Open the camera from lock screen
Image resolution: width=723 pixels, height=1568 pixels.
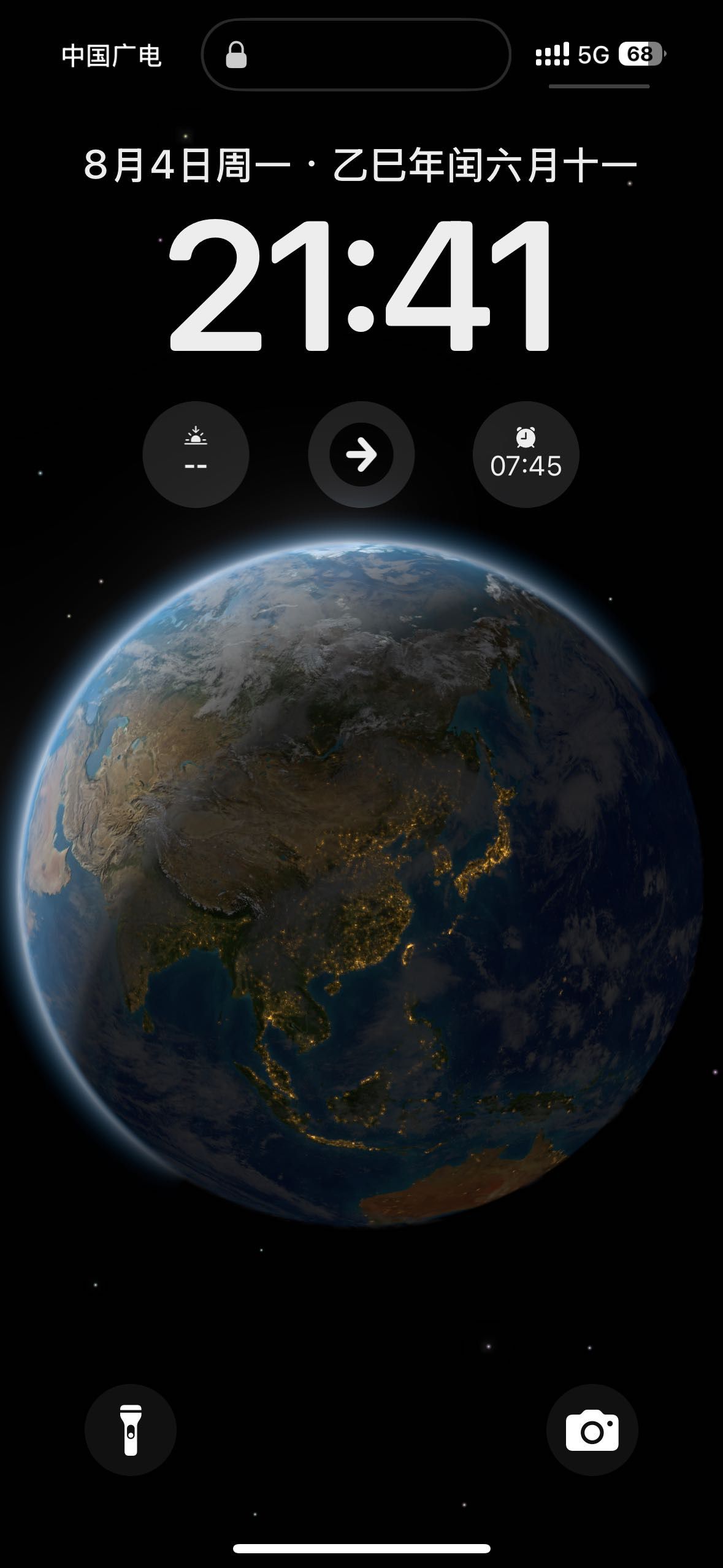pos(592,1429)
